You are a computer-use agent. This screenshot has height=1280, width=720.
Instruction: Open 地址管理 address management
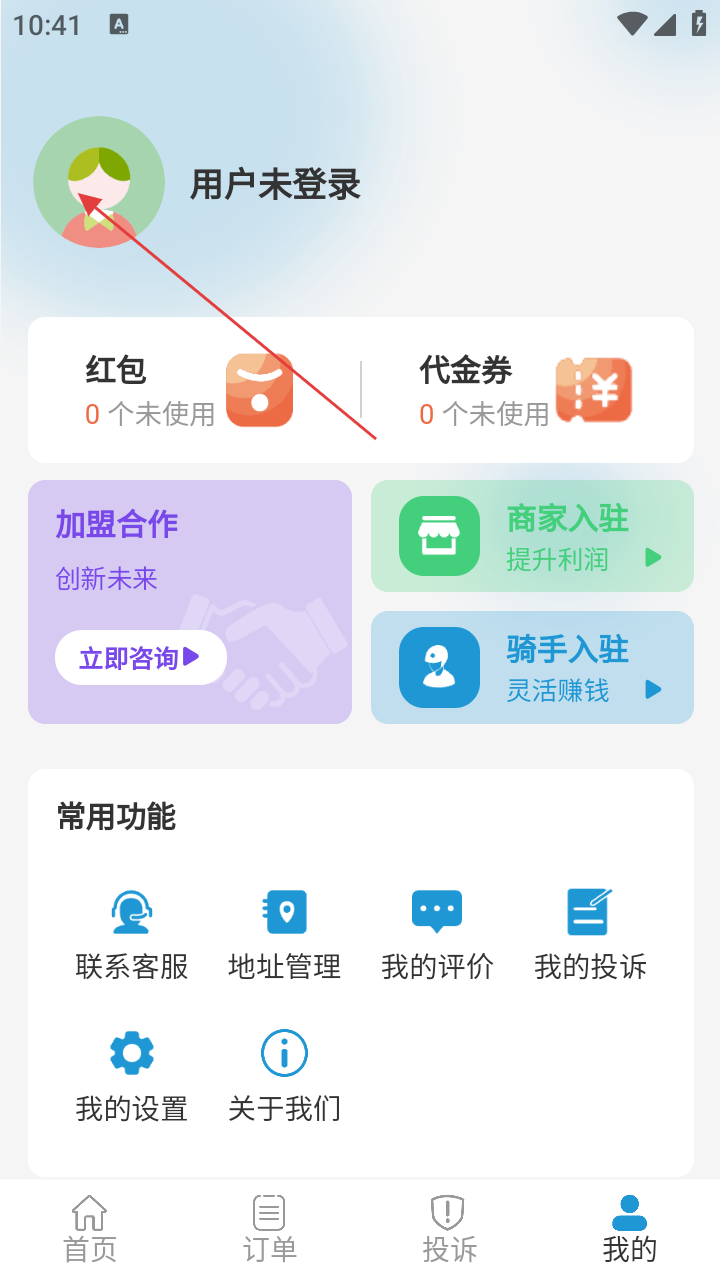285,934
